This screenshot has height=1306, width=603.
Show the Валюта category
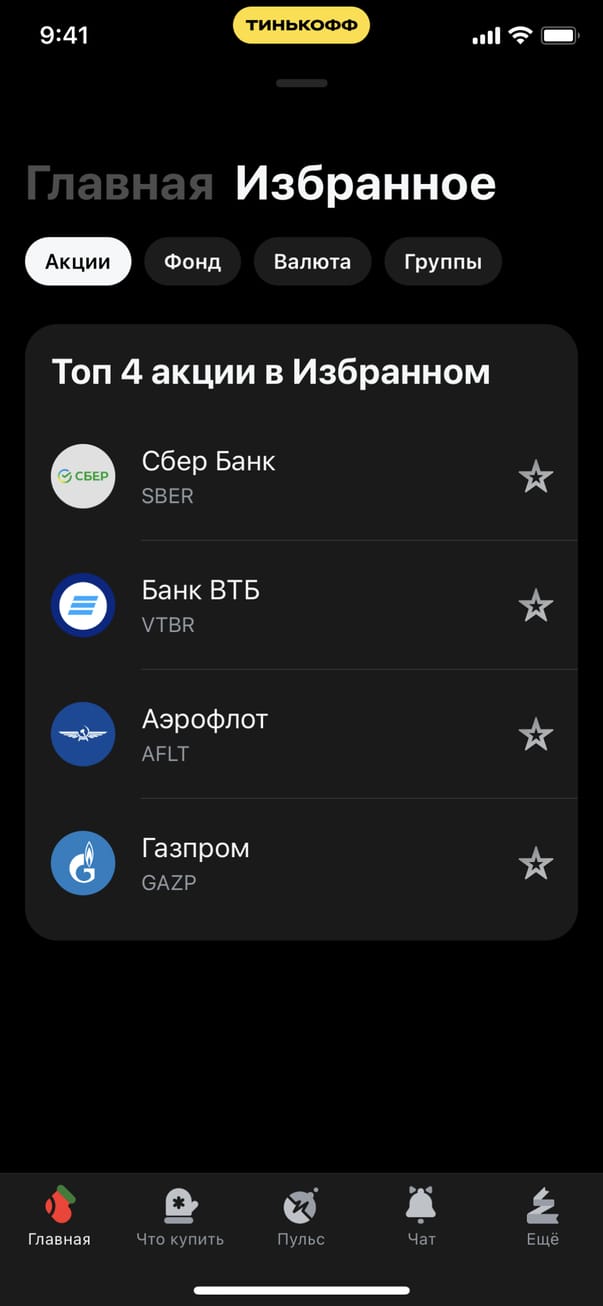(313, 262)
